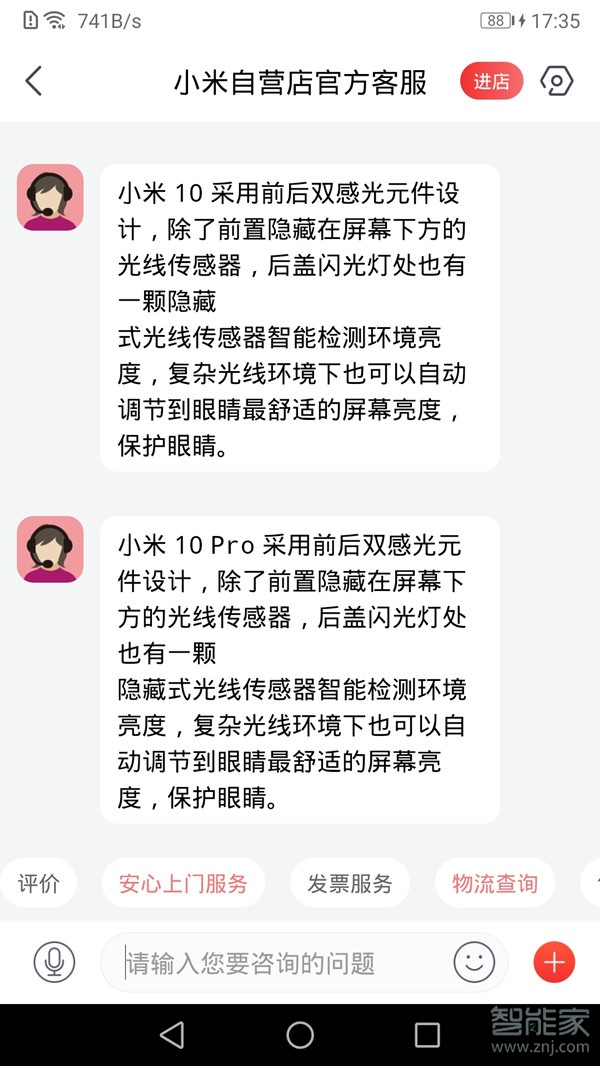Open the emoji picker
Viewport: 600px width, 1066px height.
tap(474, 963)
